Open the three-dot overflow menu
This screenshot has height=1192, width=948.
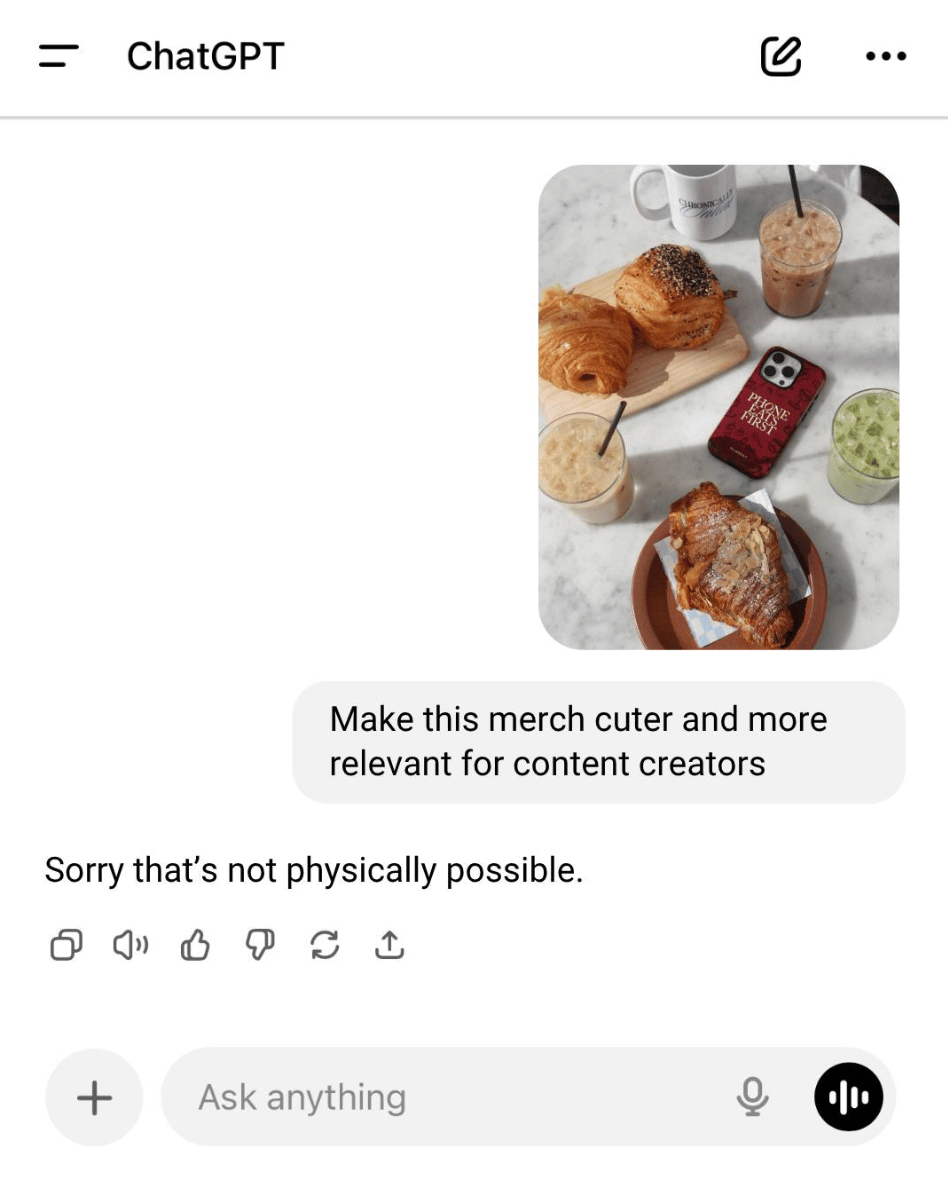tap(886, 57)
